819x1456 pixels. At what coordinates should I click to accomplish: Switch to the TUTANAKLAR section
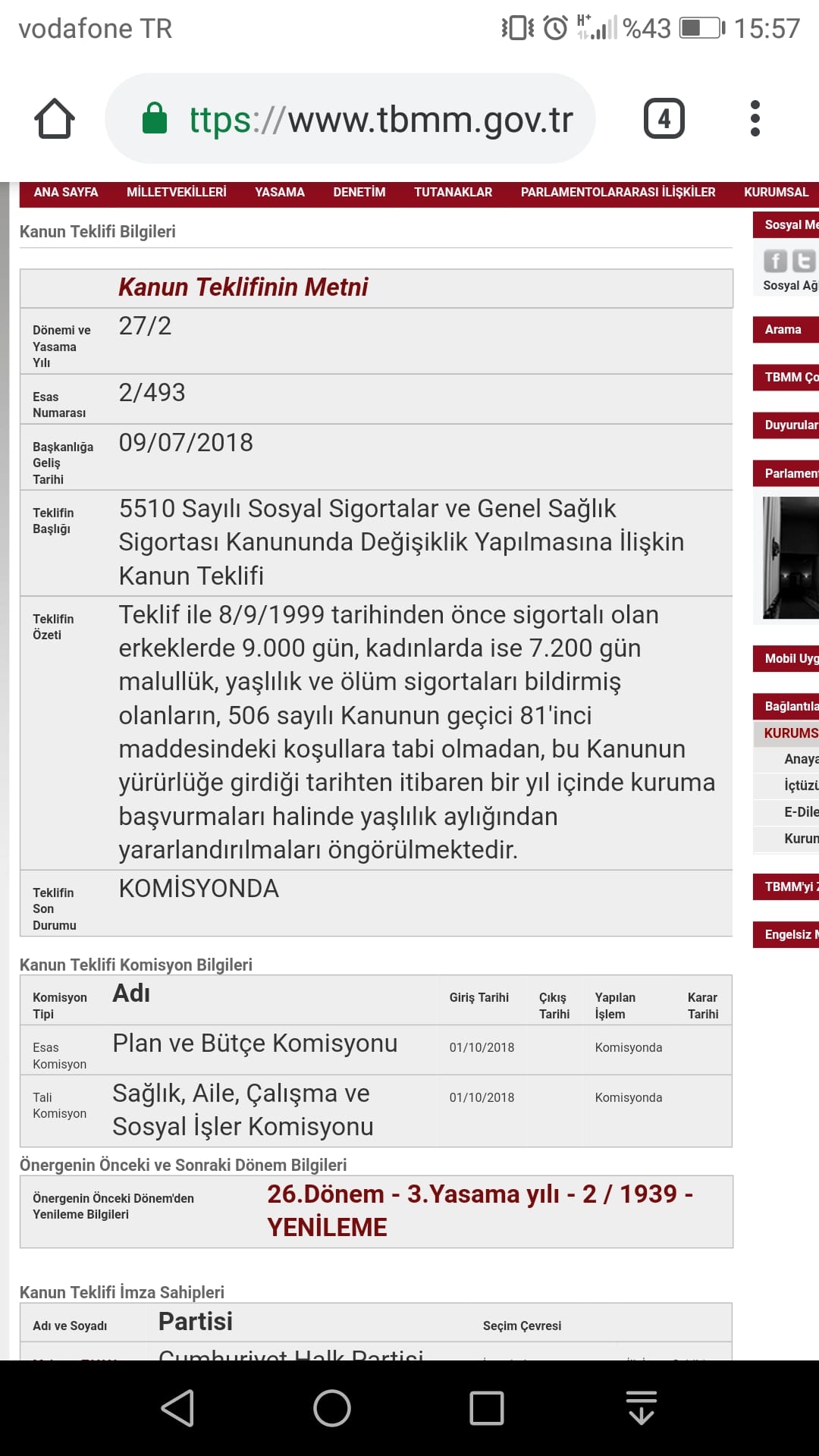[453, 193]
